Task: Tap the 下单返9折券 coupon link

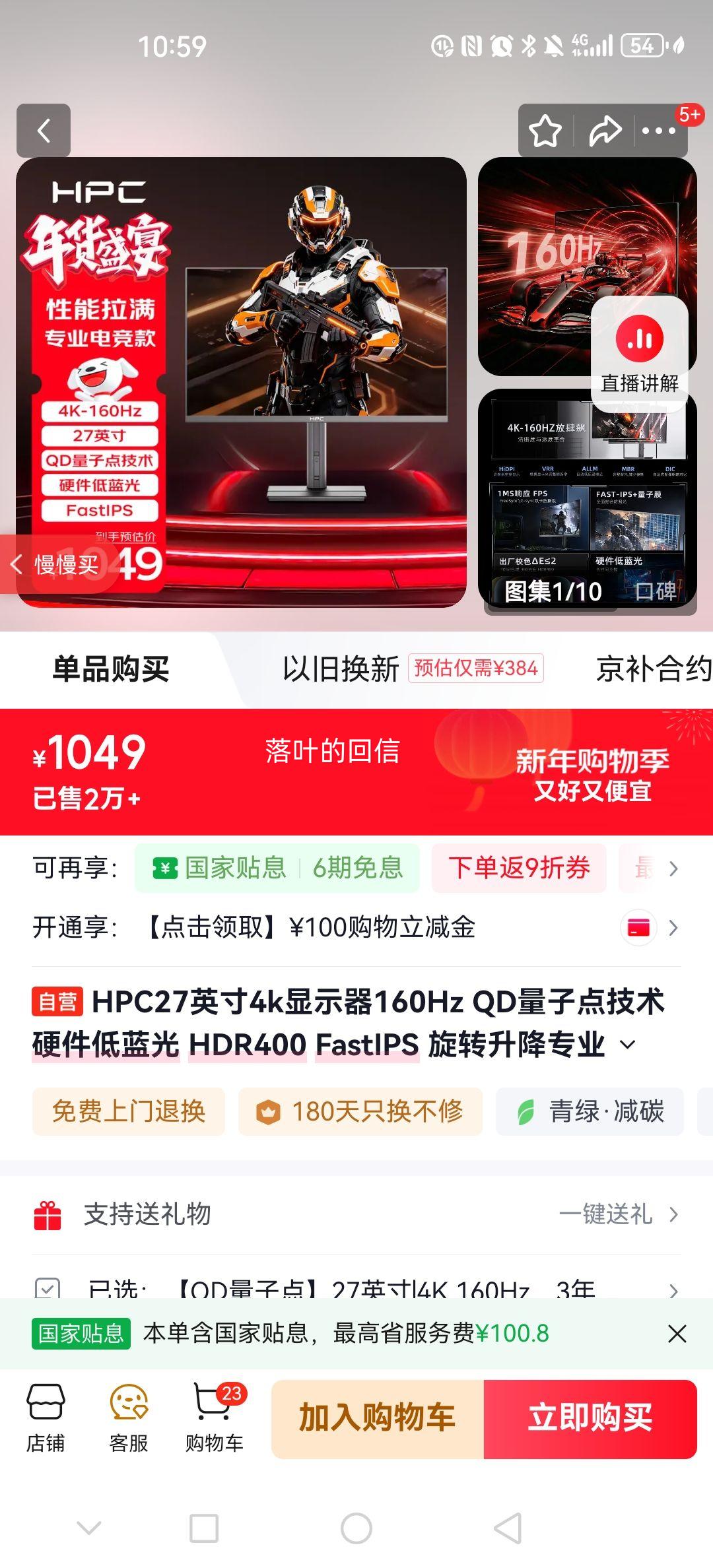Action: point(519,868)
